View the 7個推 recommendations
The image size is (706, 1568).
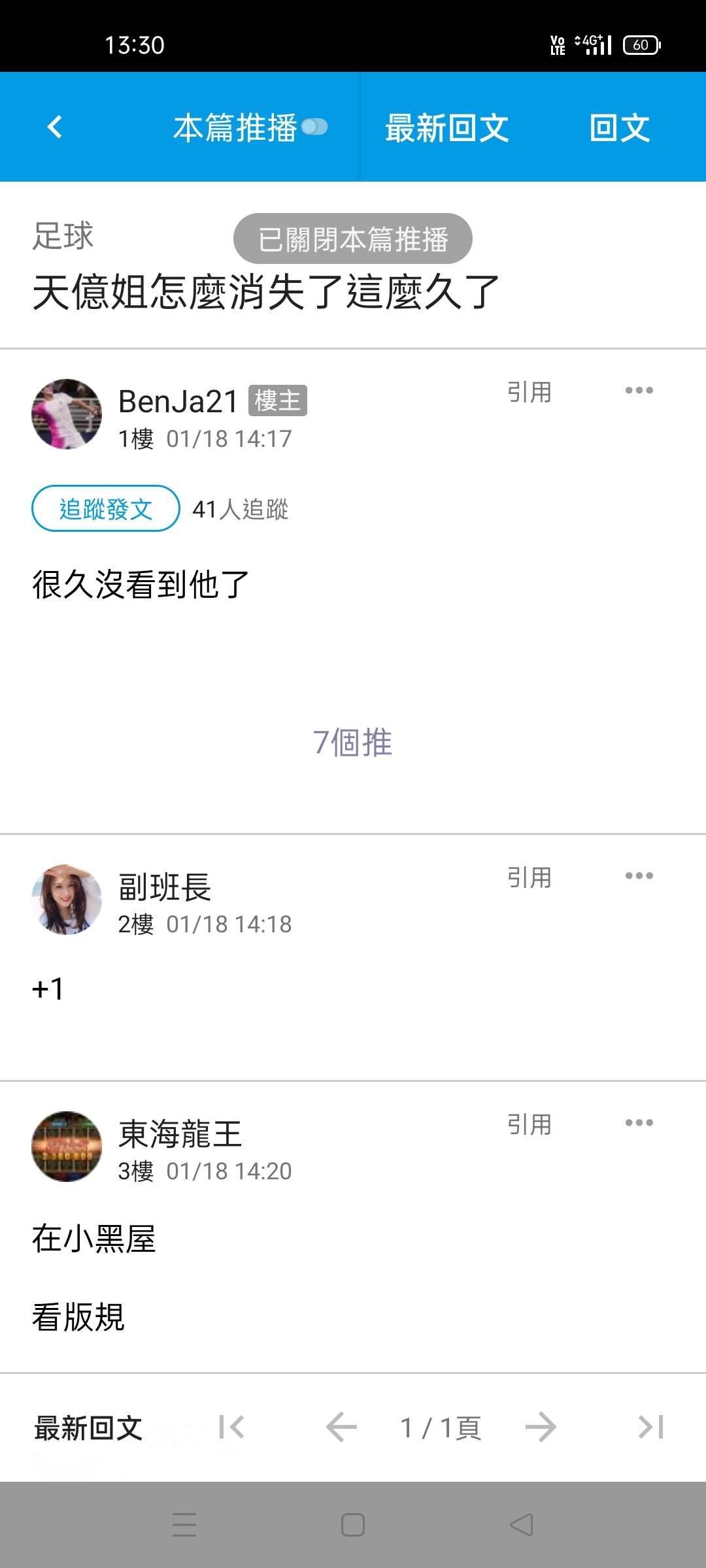tap(352, 743)
